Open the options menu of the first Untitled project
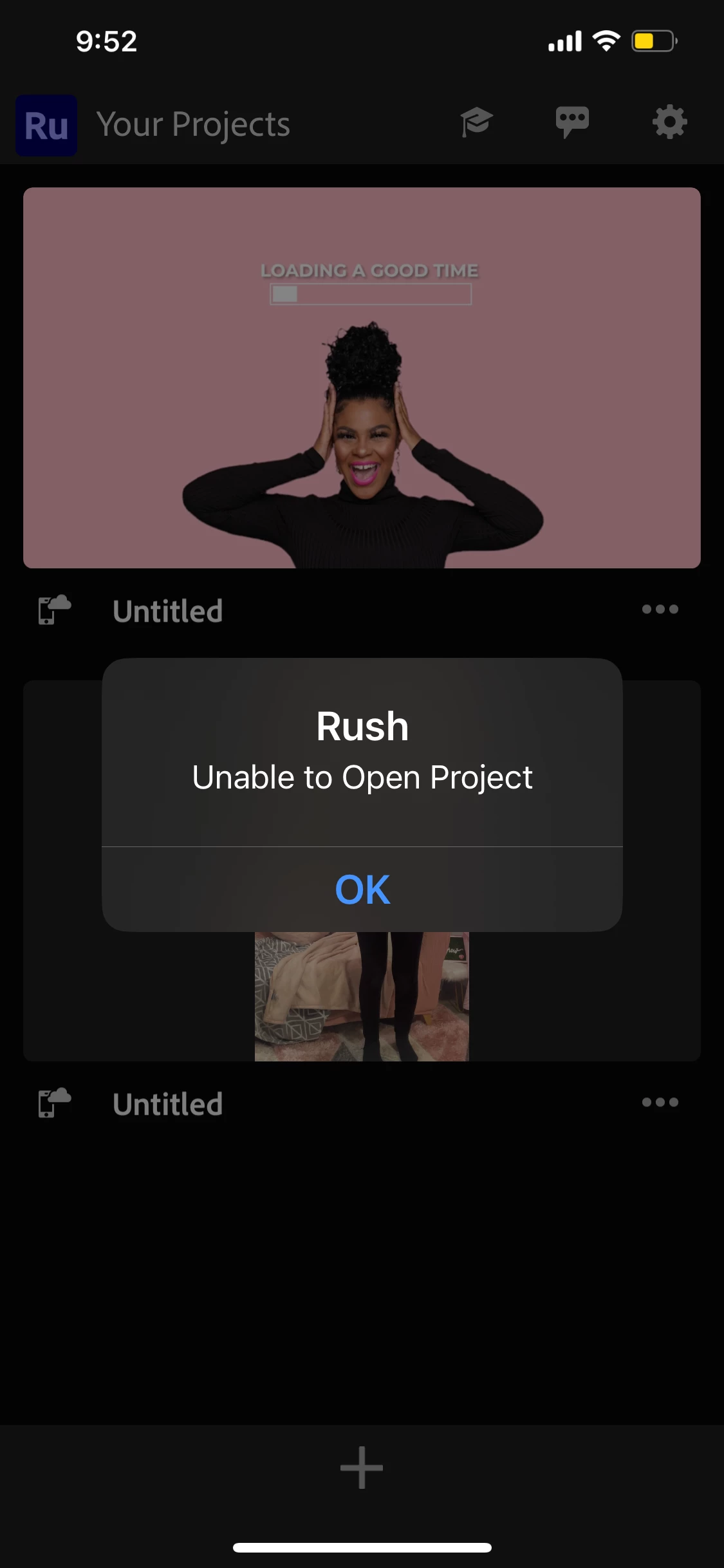 (660, 610)
